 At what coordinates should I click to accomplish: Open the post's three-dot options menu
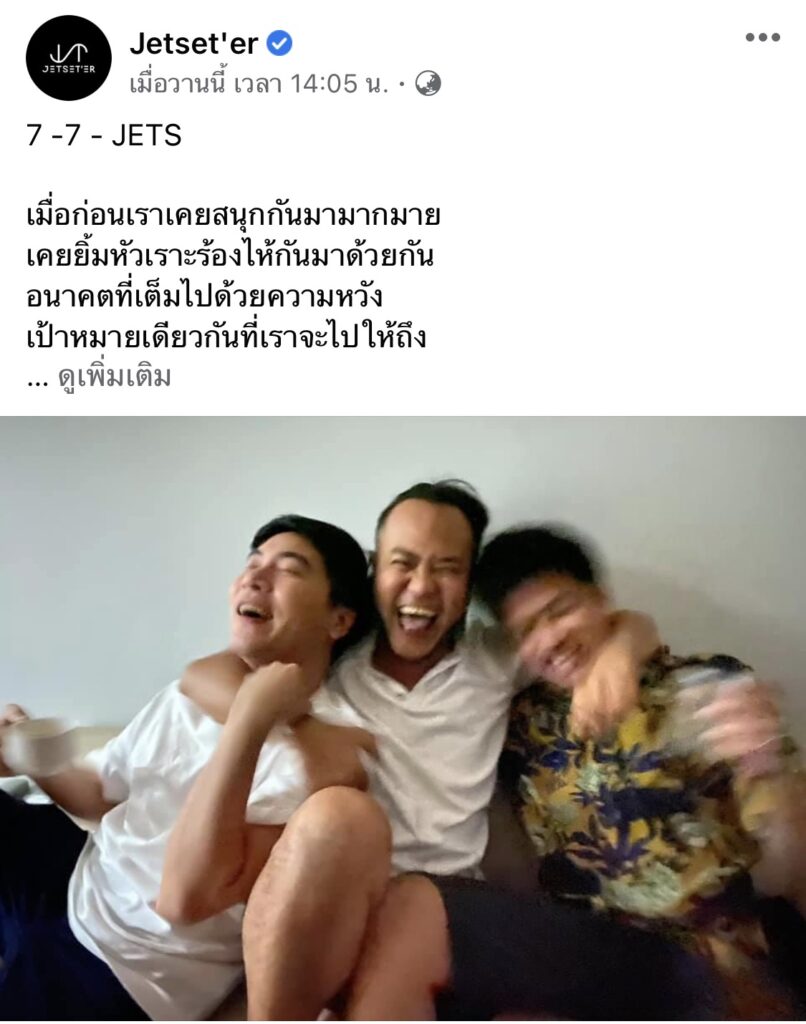[x=762, y=38]
